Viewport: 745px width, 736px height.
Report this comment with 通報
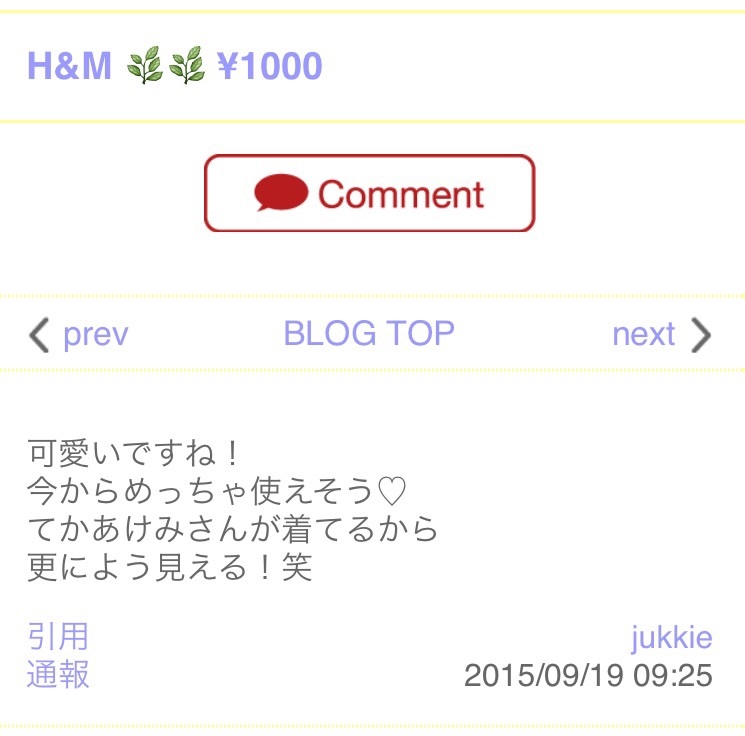[58, 674]
